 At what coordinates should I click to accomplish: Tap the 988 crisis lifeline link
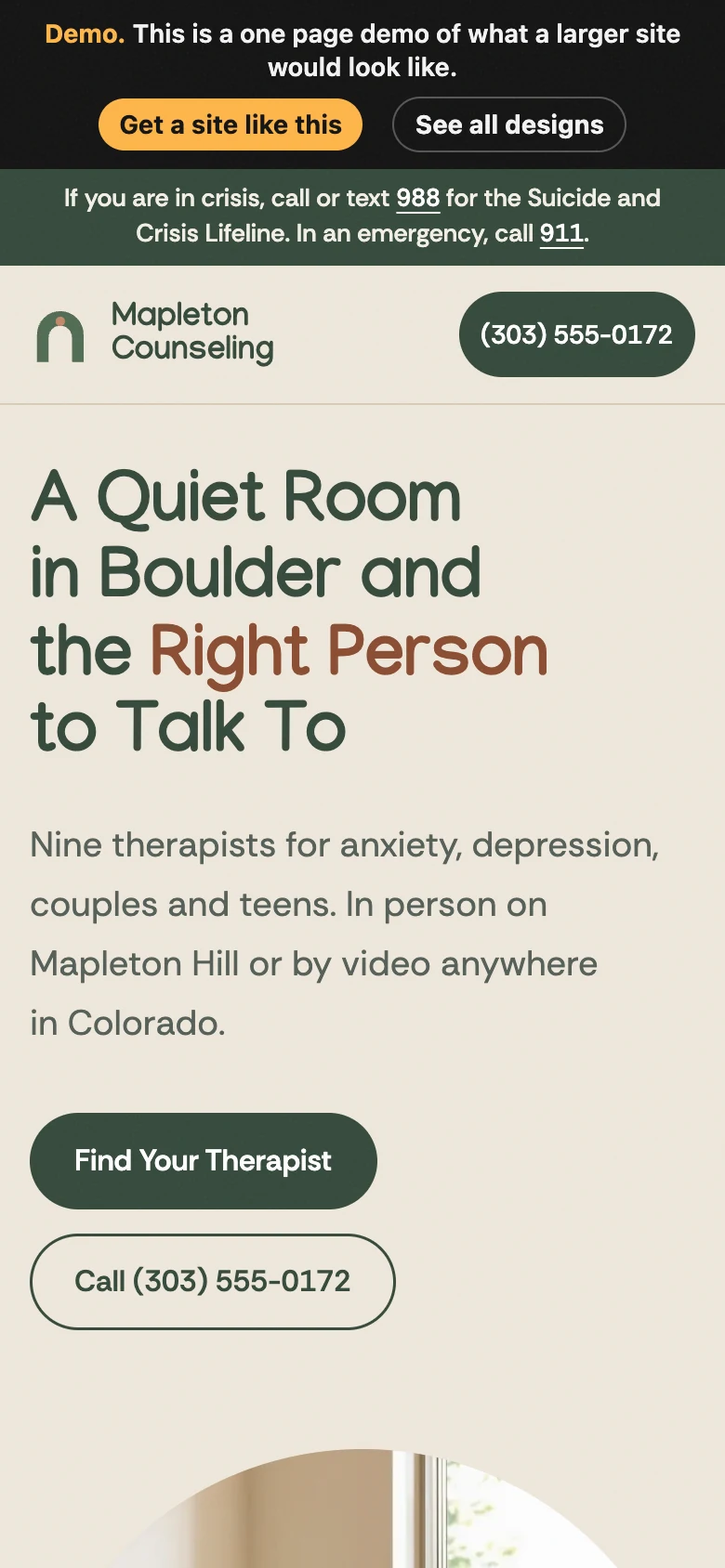click(x=417, y=198)
